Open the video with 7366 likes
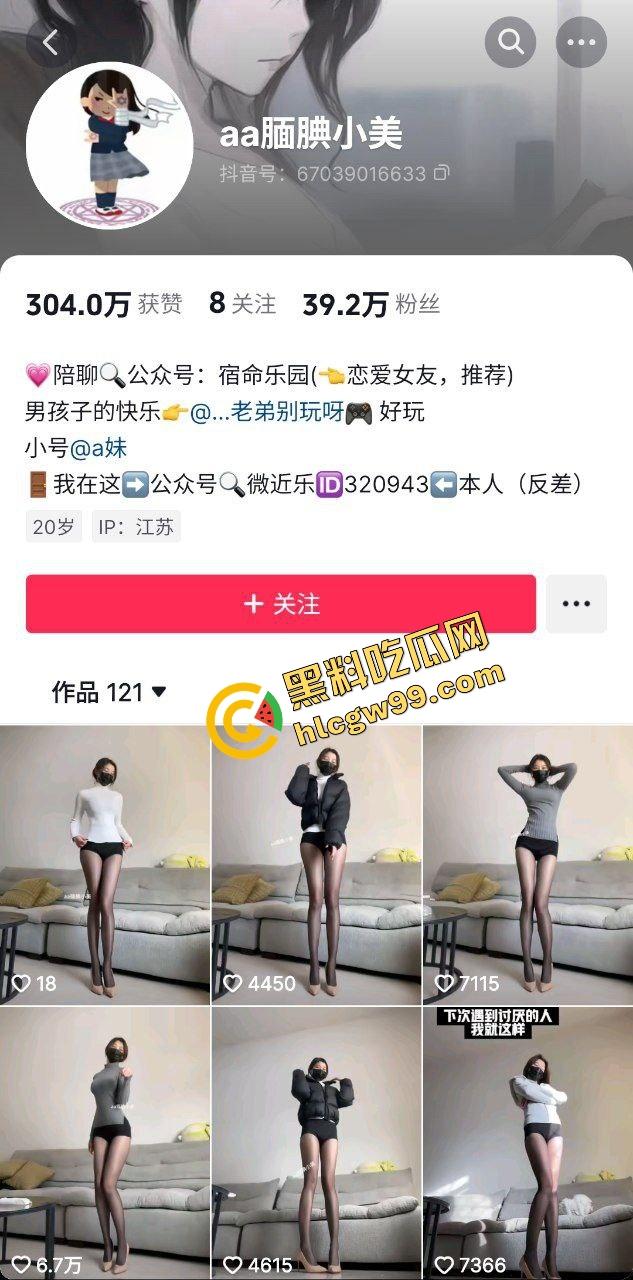The height and width of the screenshot is (1280, 633). click(x=528, y=1145)
